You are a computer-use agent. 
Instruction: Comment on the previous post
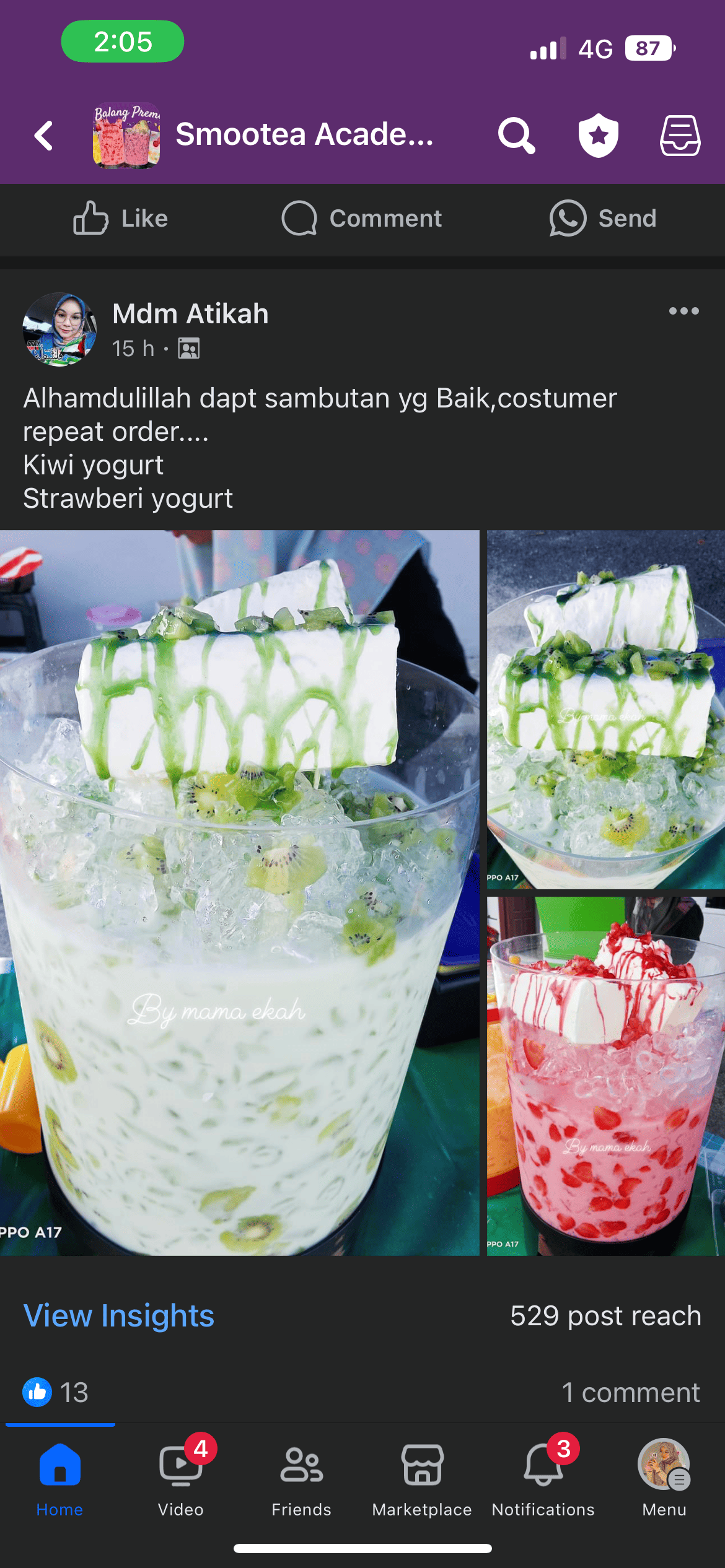(x=362, y=219)
